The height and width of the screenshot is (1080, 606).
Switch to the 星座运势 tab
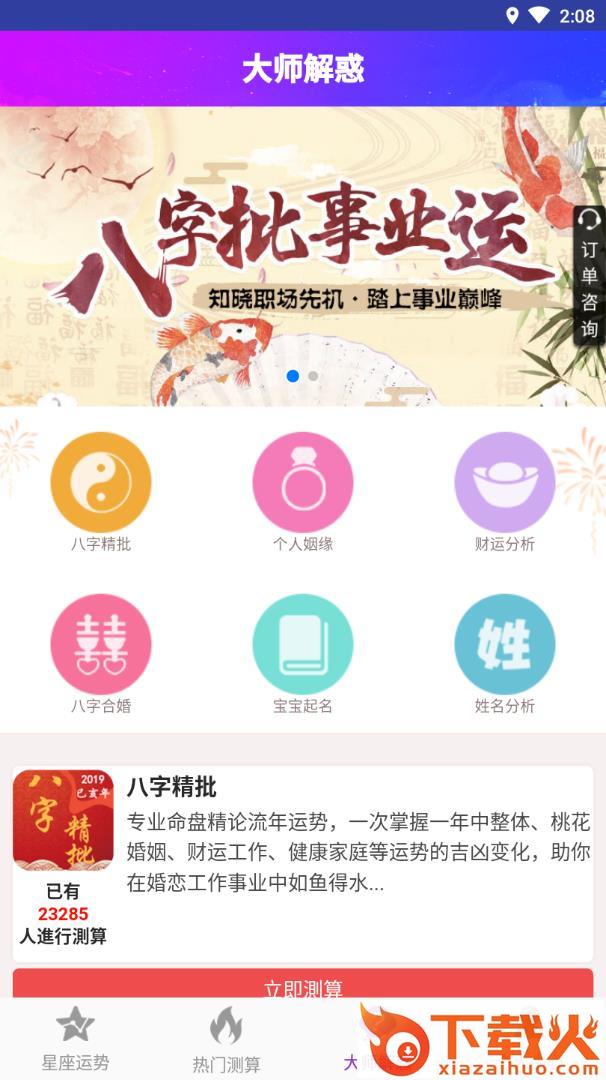[76, 1040]
